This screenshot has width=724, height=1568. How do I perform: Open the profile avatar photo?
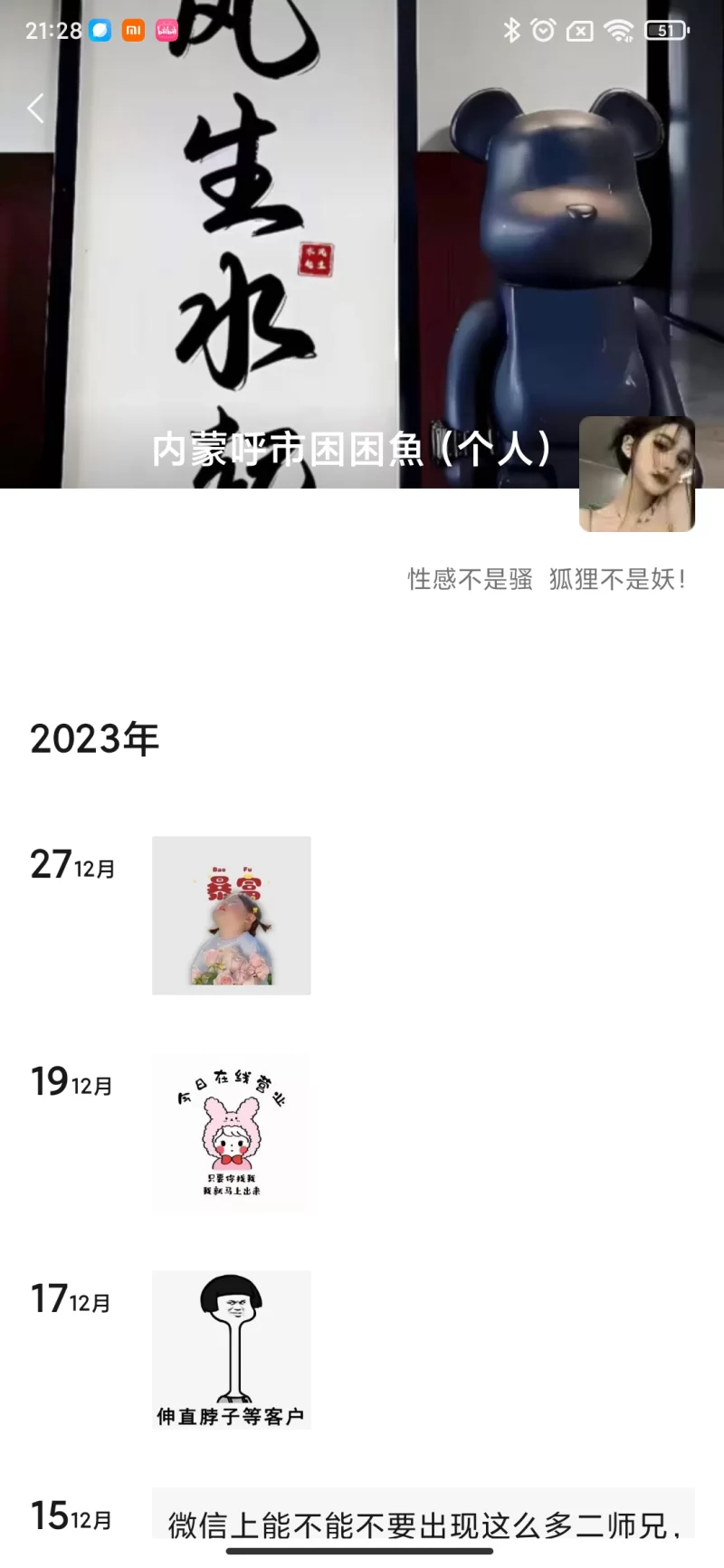click(636, 474)
